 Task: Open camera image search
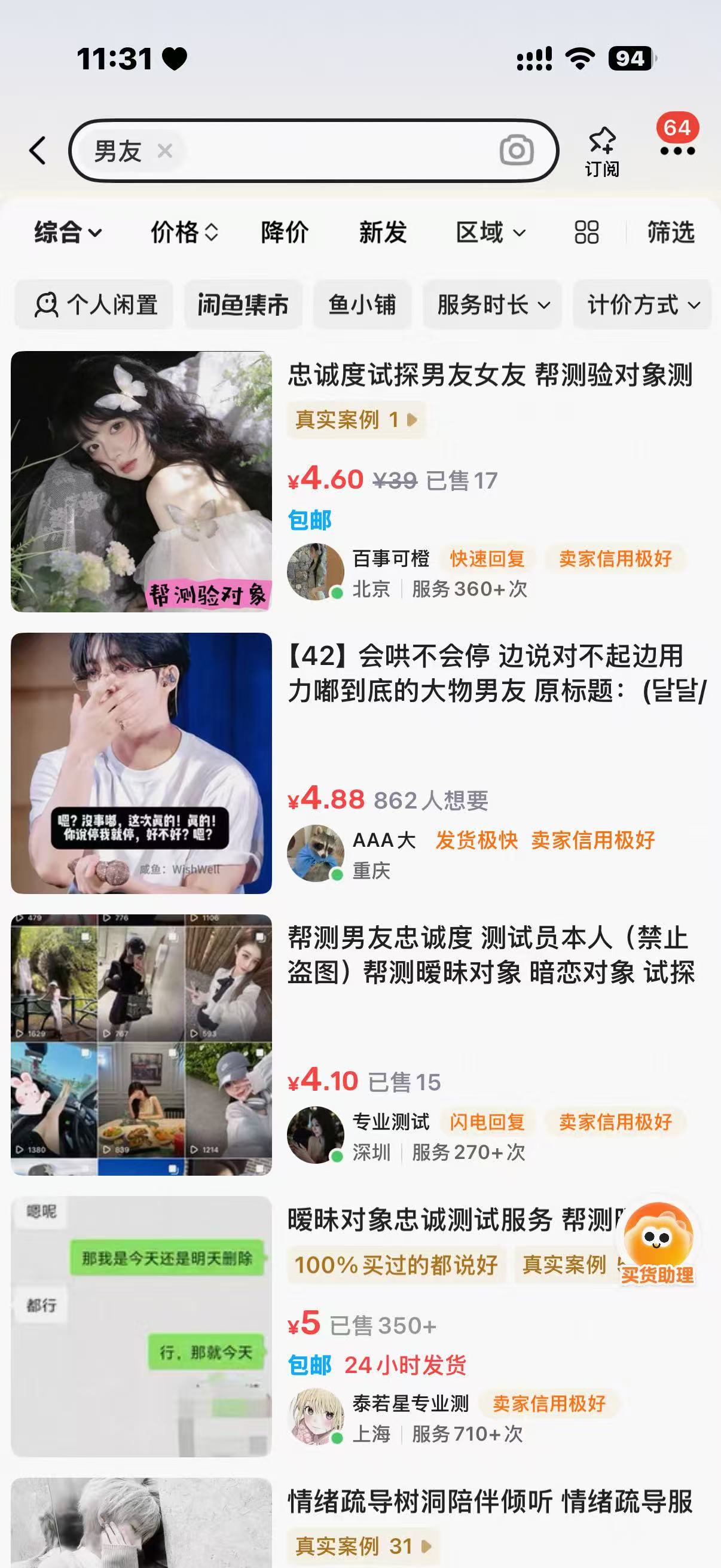pyautogui.click(x=517, y=150)
